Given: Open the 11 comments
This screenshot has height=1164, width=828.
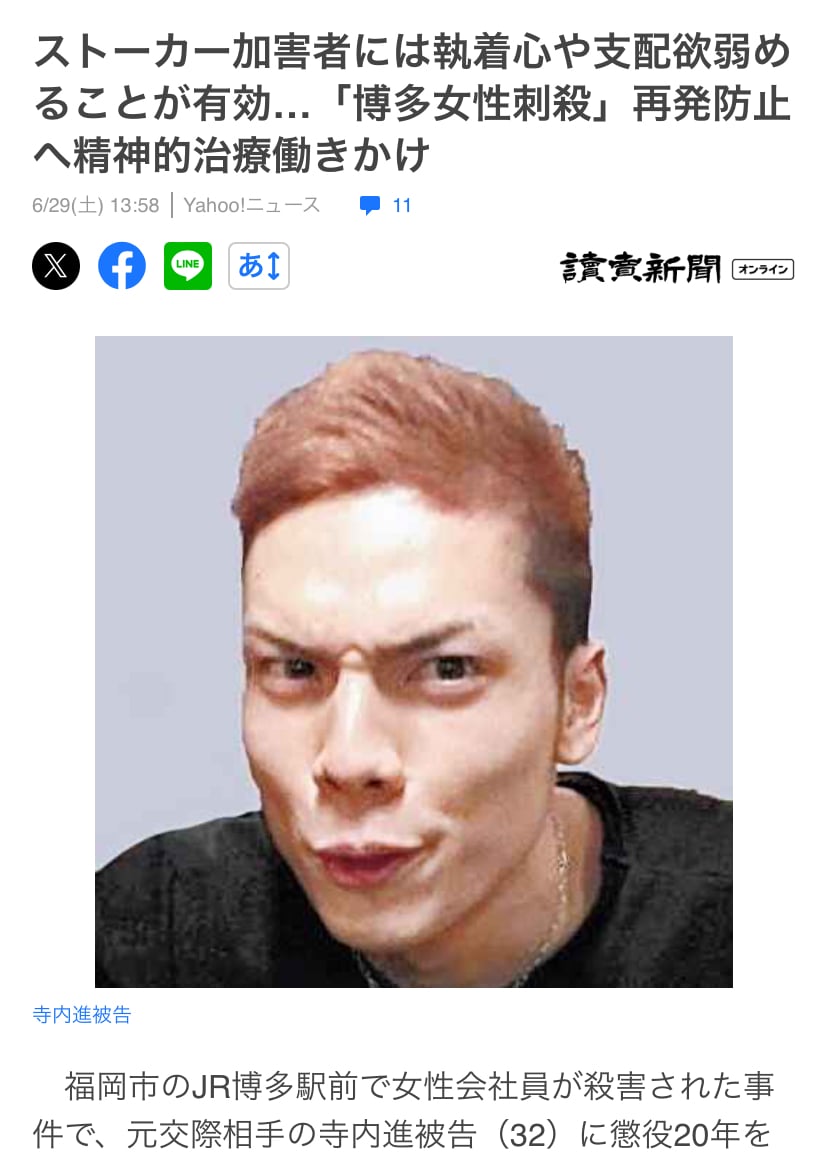Looking at the screenshot, I should point(386,206).
